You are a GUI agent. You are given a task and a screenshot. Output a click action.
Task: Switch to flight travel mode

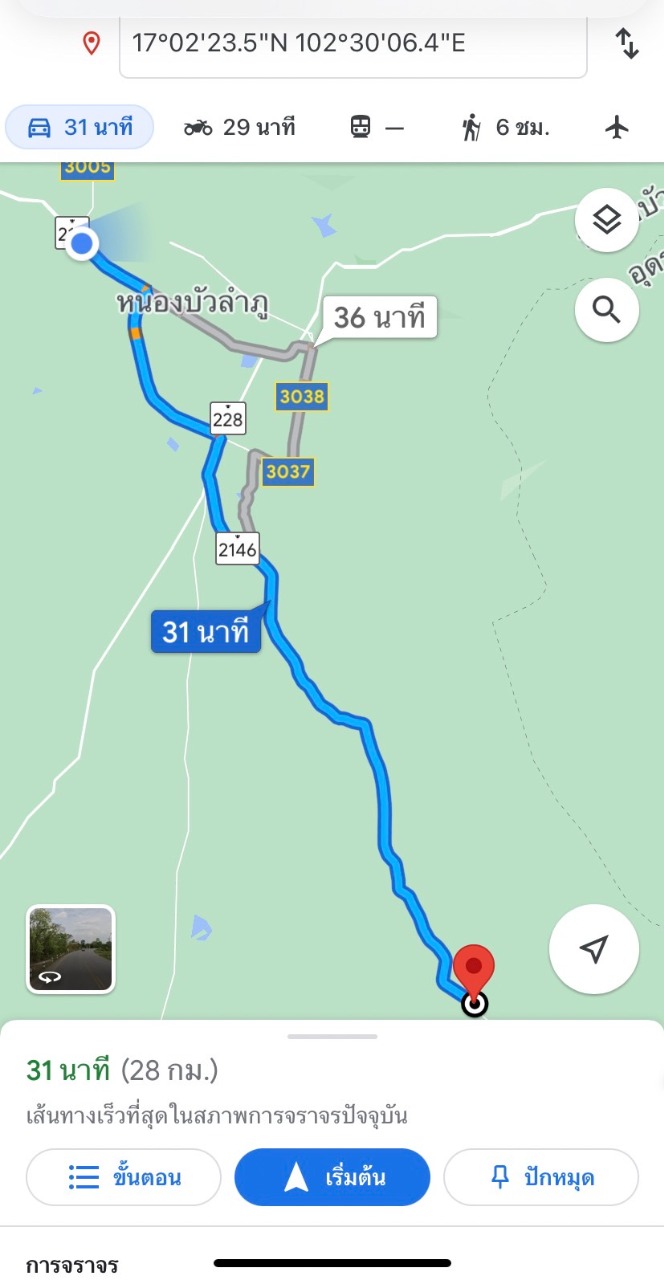point(617,127)
